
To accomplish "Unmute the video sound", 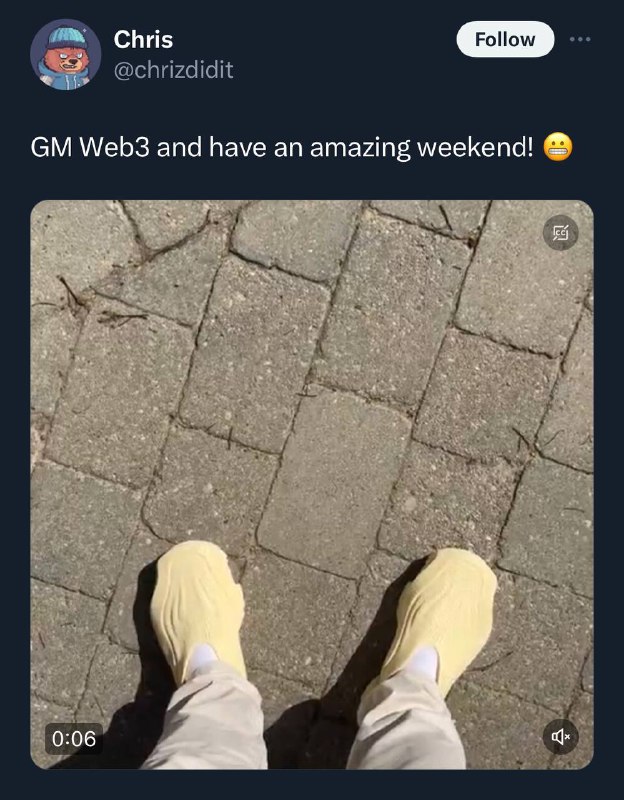I will point(560,738).
